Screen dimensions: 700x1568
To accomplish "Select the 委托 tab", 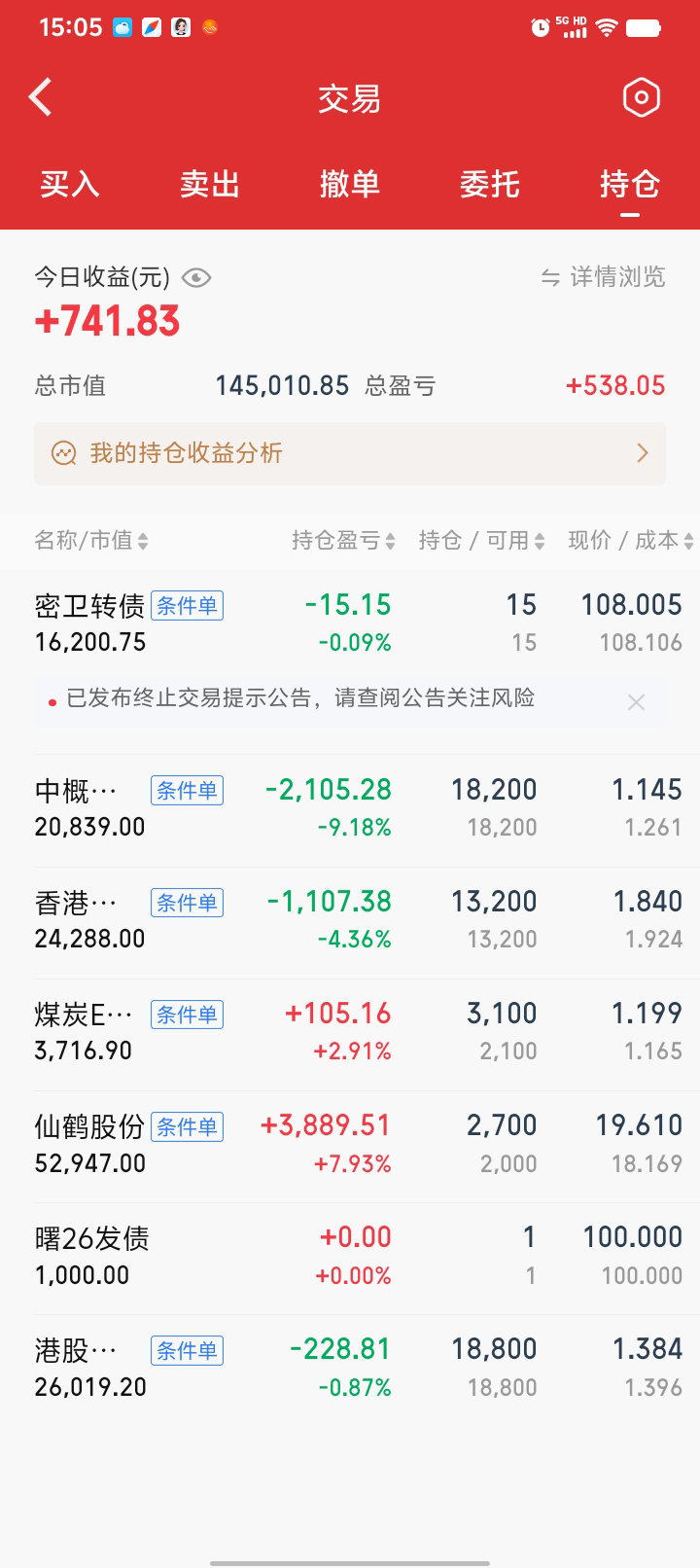I will click(x=490, y=184).
